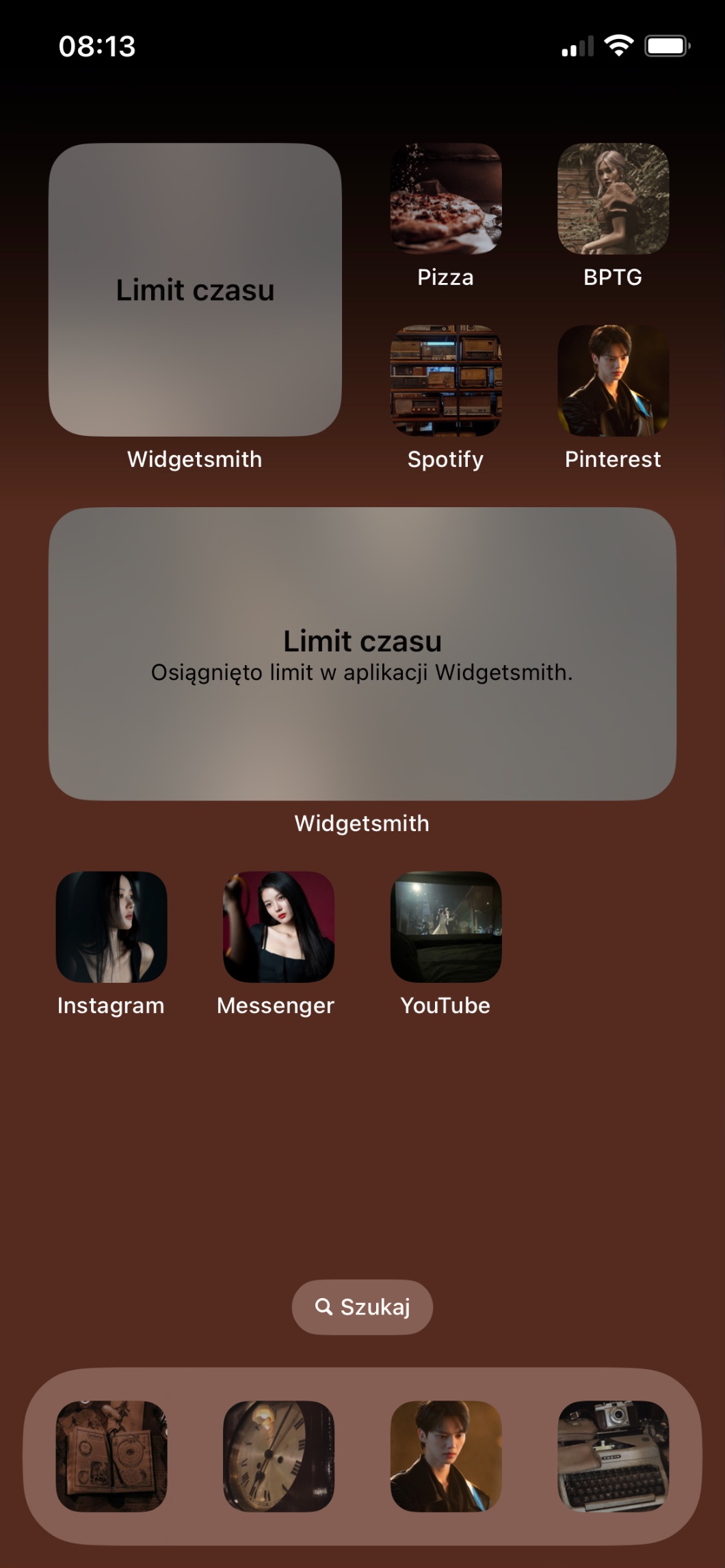
Task: Launch the YouTube app
Action: 445,927
